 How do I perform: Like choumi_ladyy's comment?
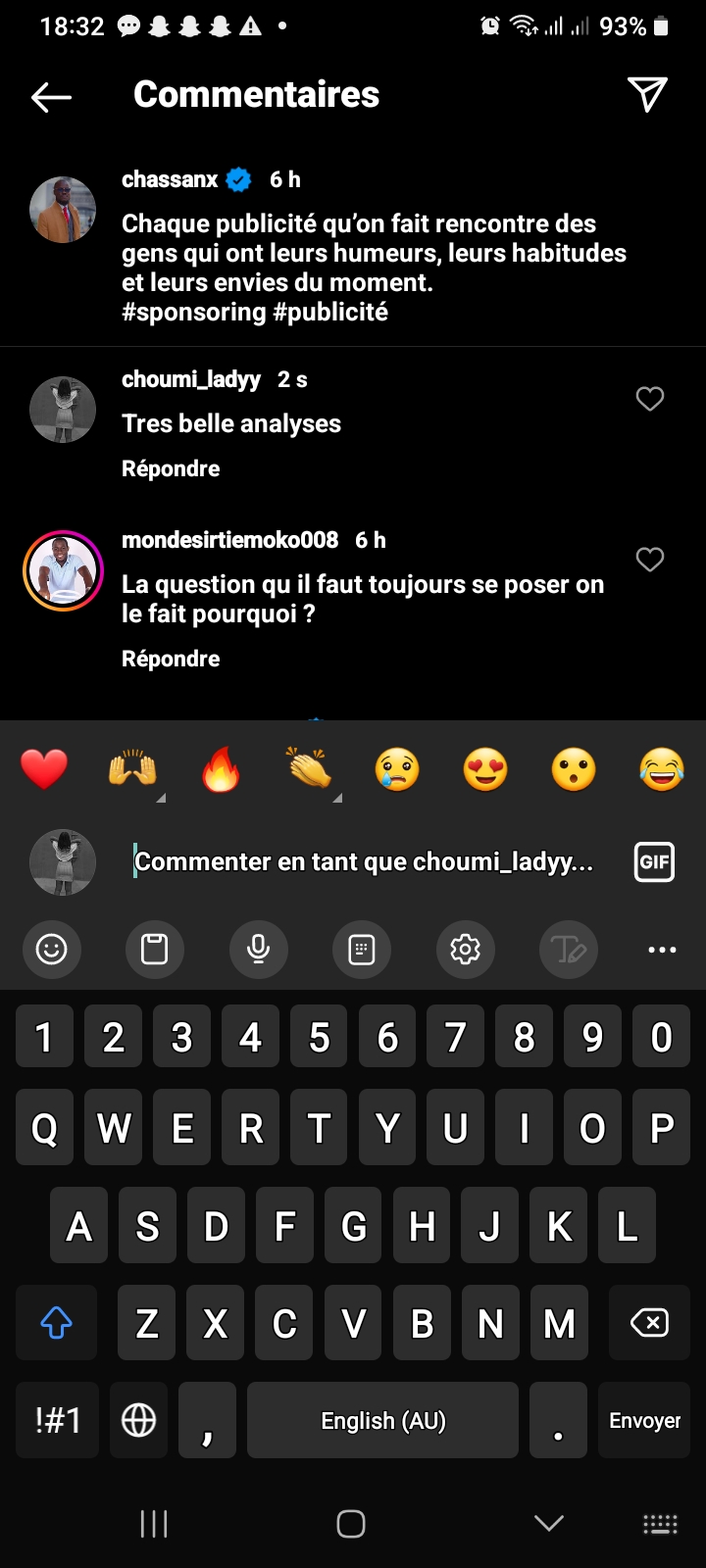pos(650,399)
